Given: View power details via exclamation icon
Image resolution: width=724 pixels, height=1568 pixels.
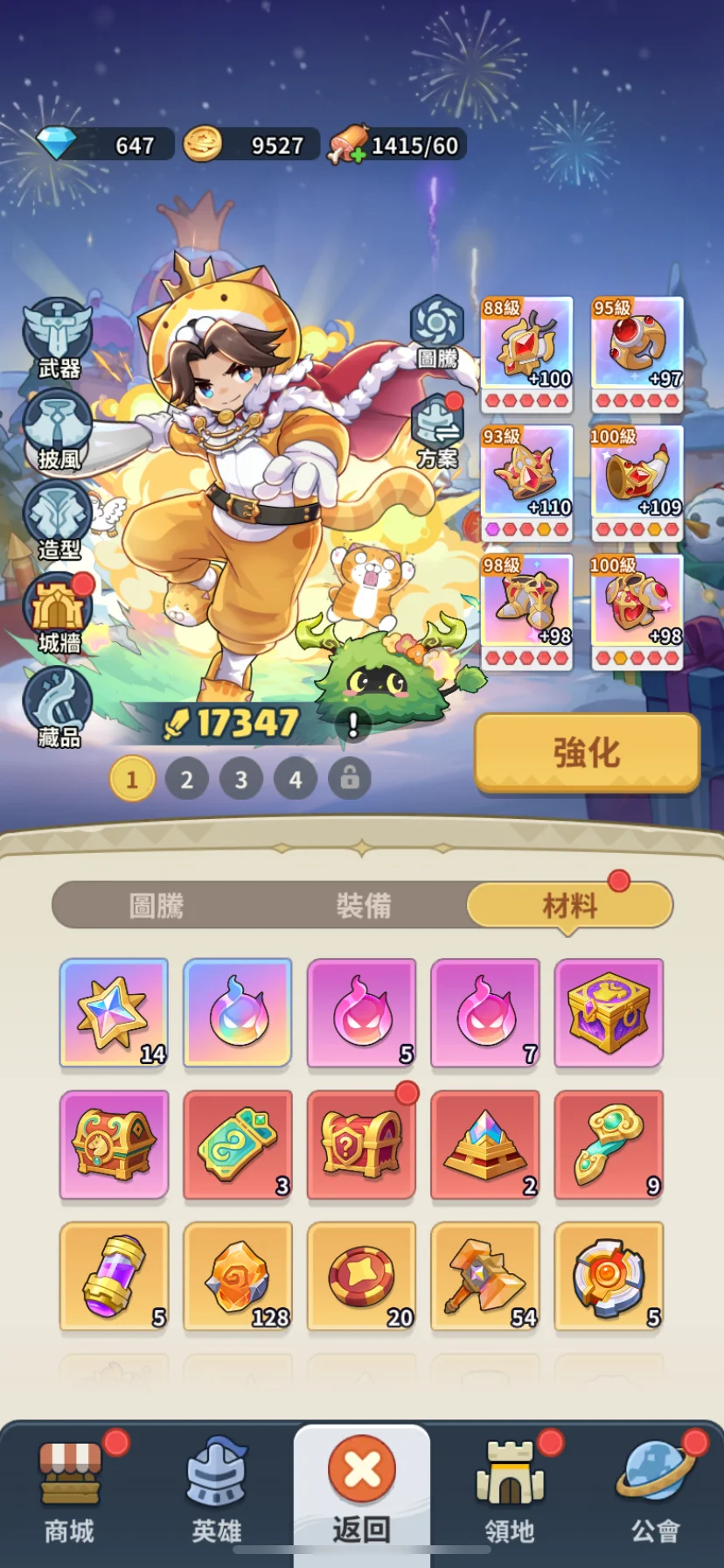Looking at the screenshot, I should pos(353,724).
